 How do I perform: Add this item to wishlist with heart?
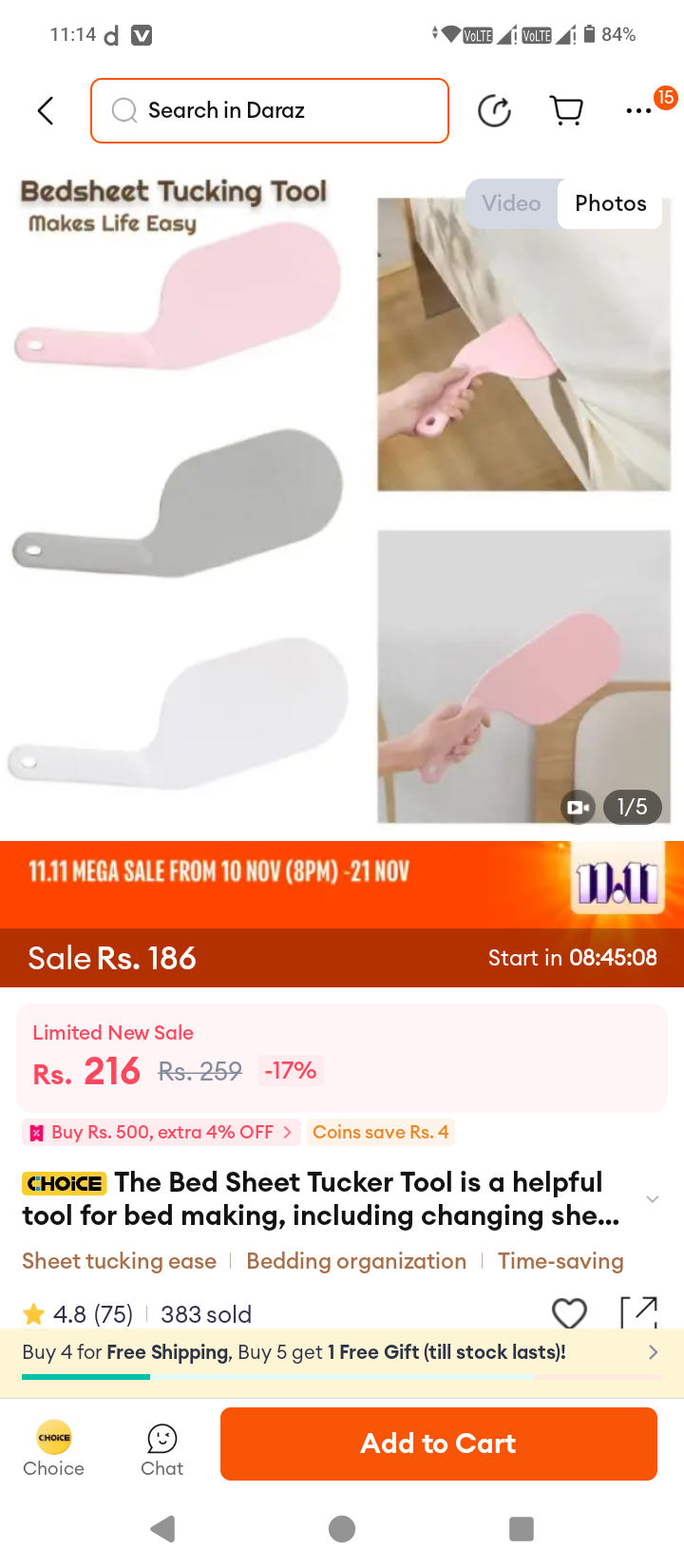point(569,1312)
